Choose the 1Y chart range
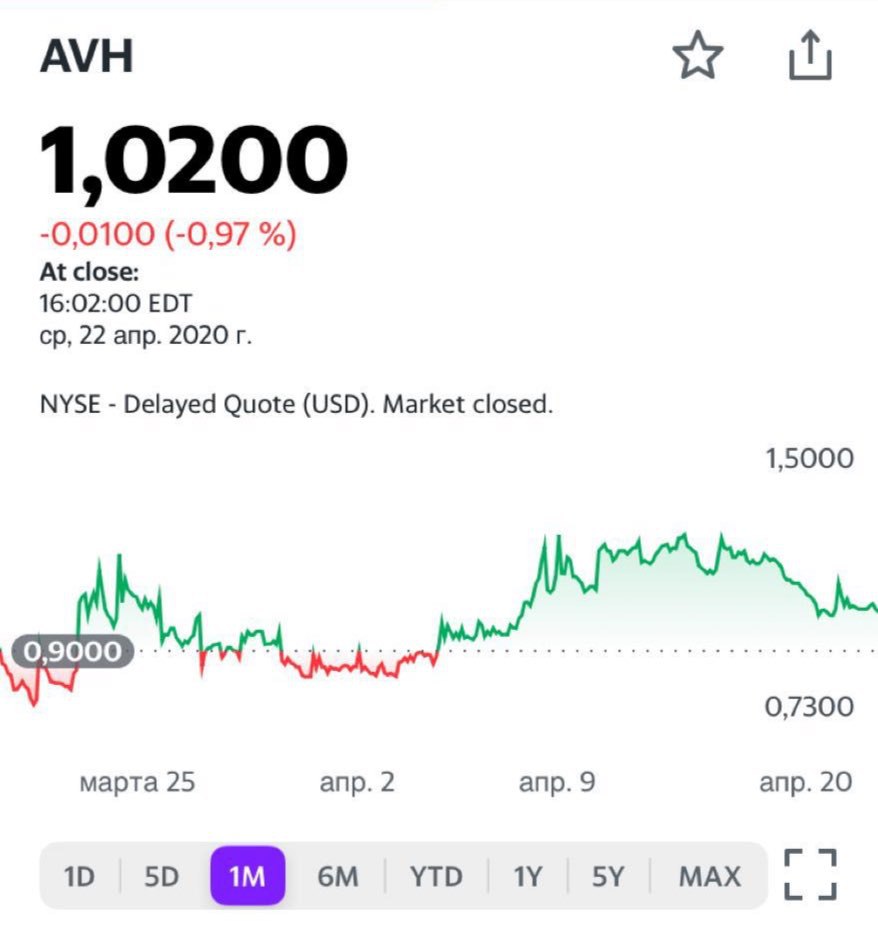This screenshot has height=935, width=878. tap(527, 877)
